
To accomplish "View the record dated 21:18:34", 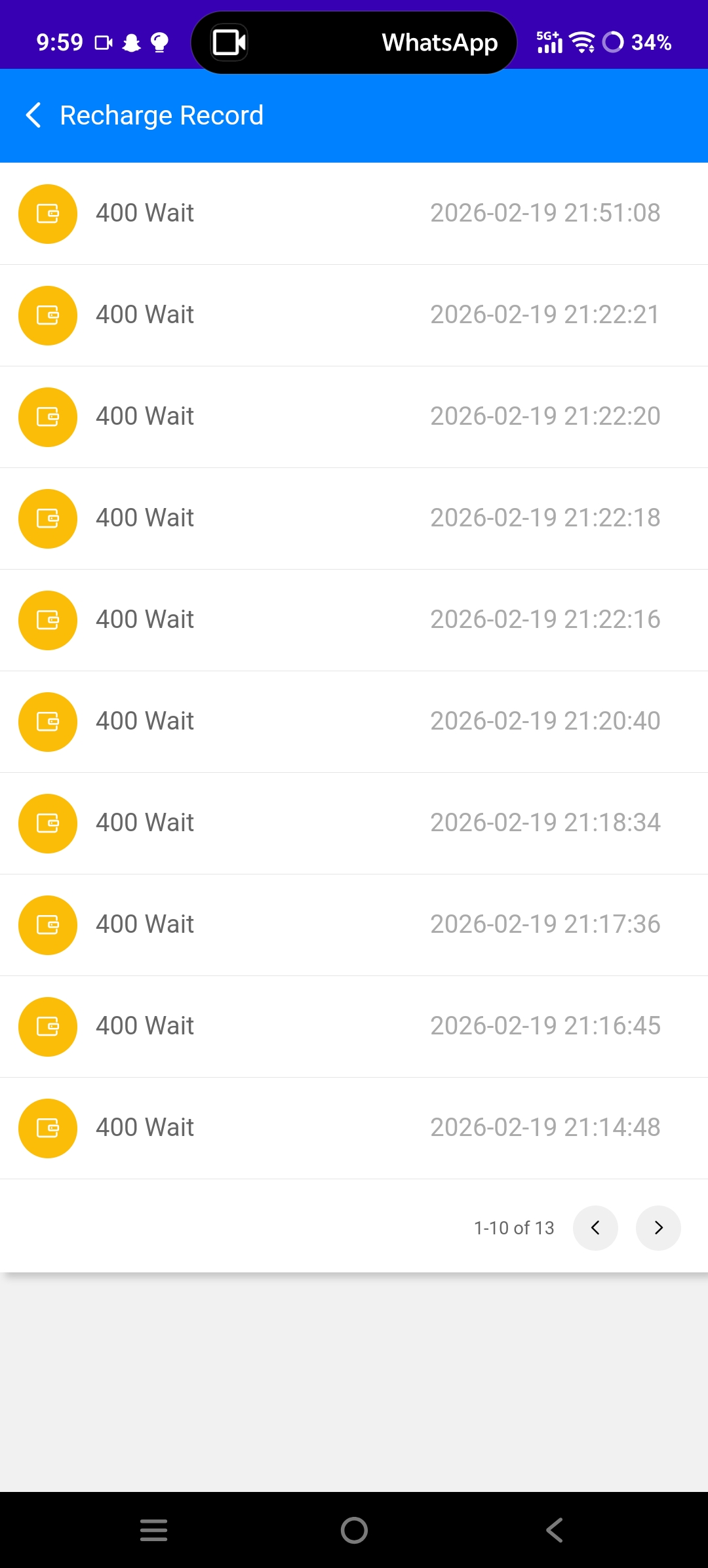I will 354,823.
